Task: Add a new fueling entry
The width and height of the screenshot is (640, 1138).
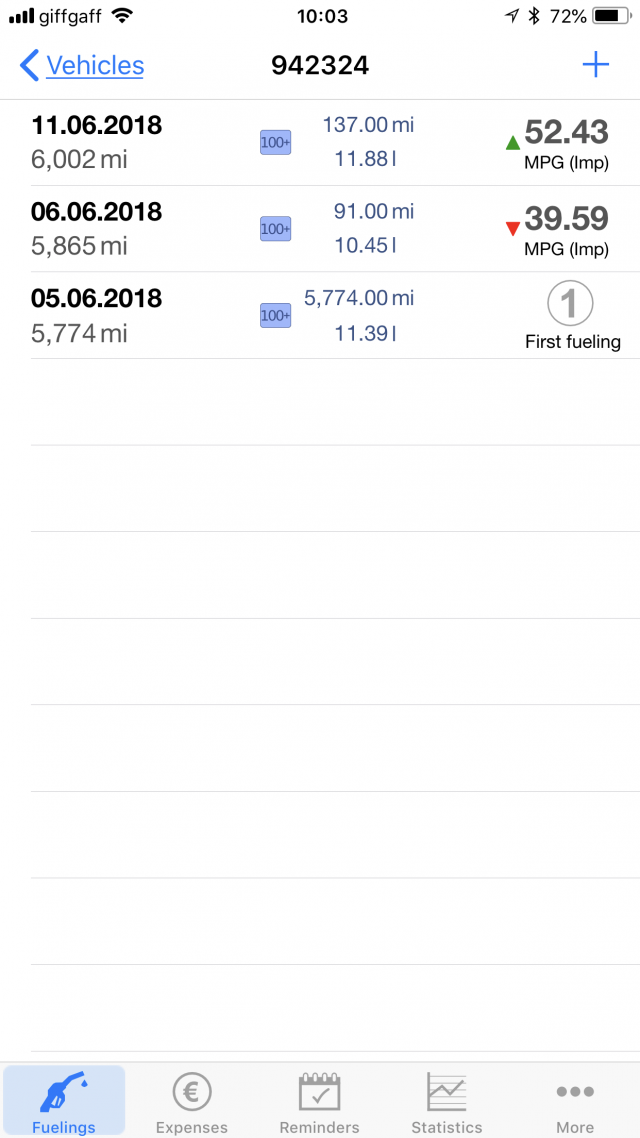Action: click(x=596, y=66)
